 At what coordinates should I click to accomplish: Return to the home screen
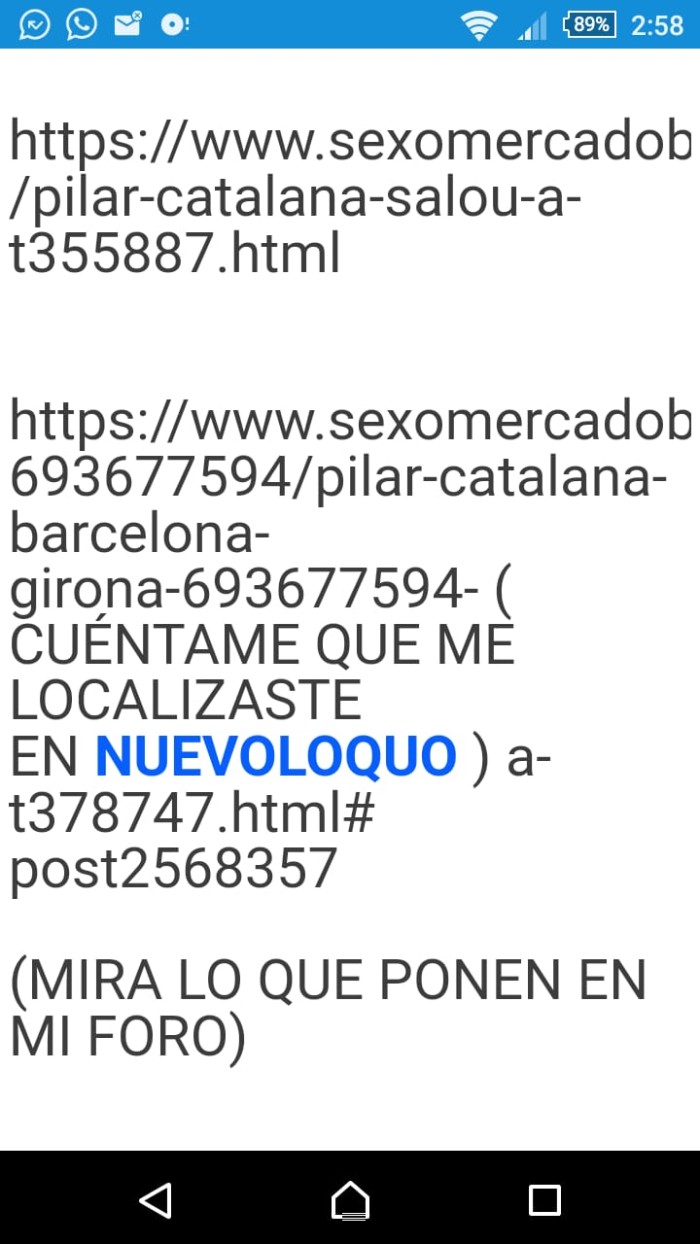click(x=350, y=1199)
